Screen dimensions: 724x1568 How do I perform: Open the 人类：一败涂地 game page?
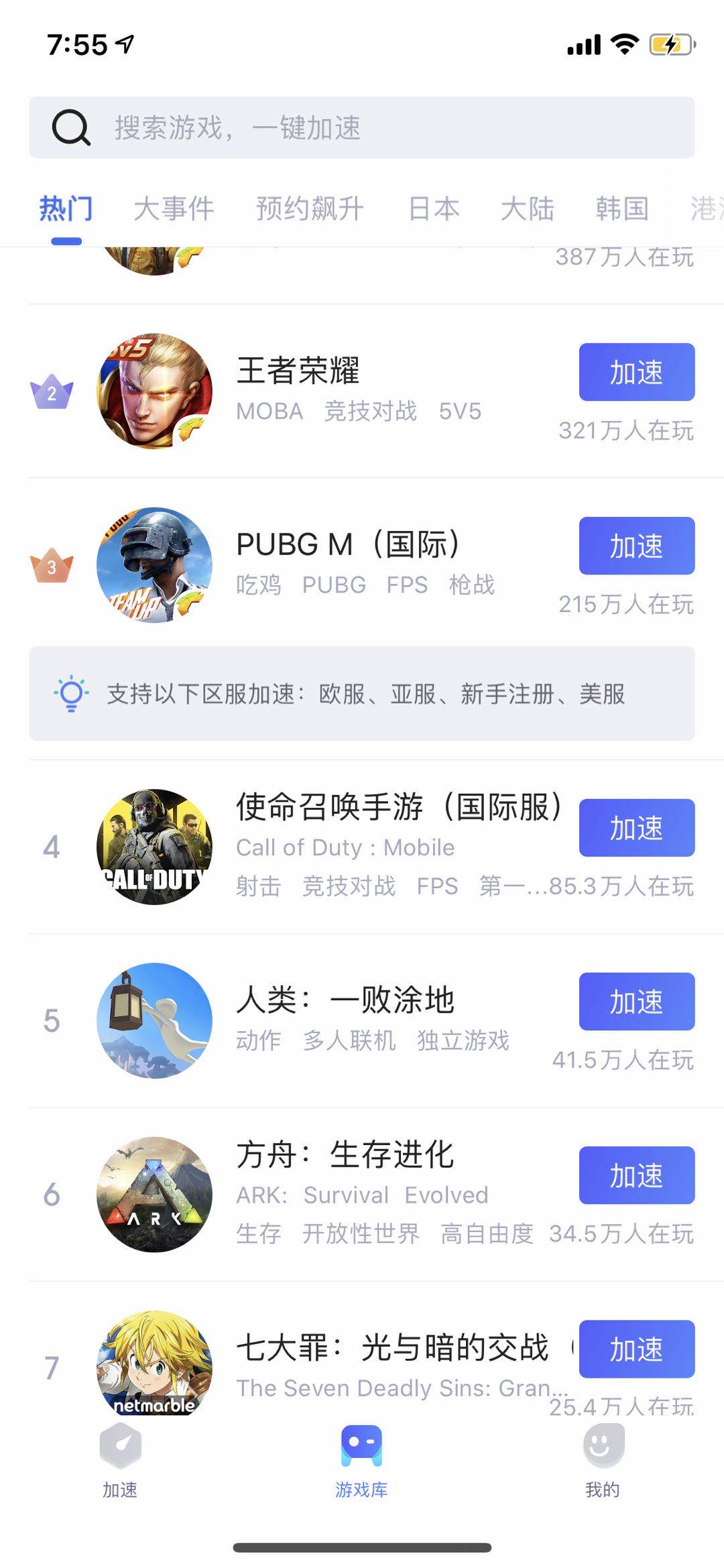click(x=345, y=1000)
